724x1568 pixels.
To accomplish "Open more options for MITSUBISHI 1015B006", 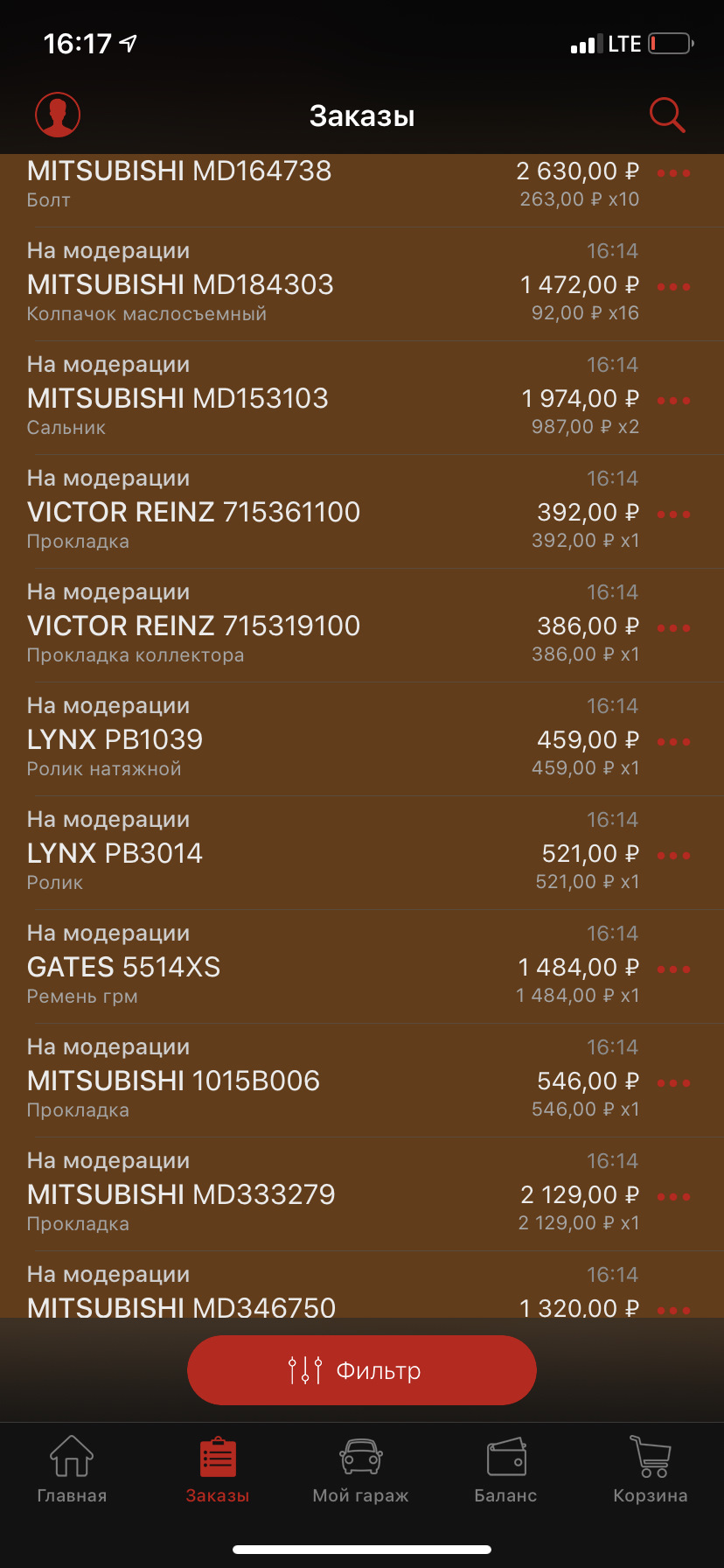I will coord(673,1083).
